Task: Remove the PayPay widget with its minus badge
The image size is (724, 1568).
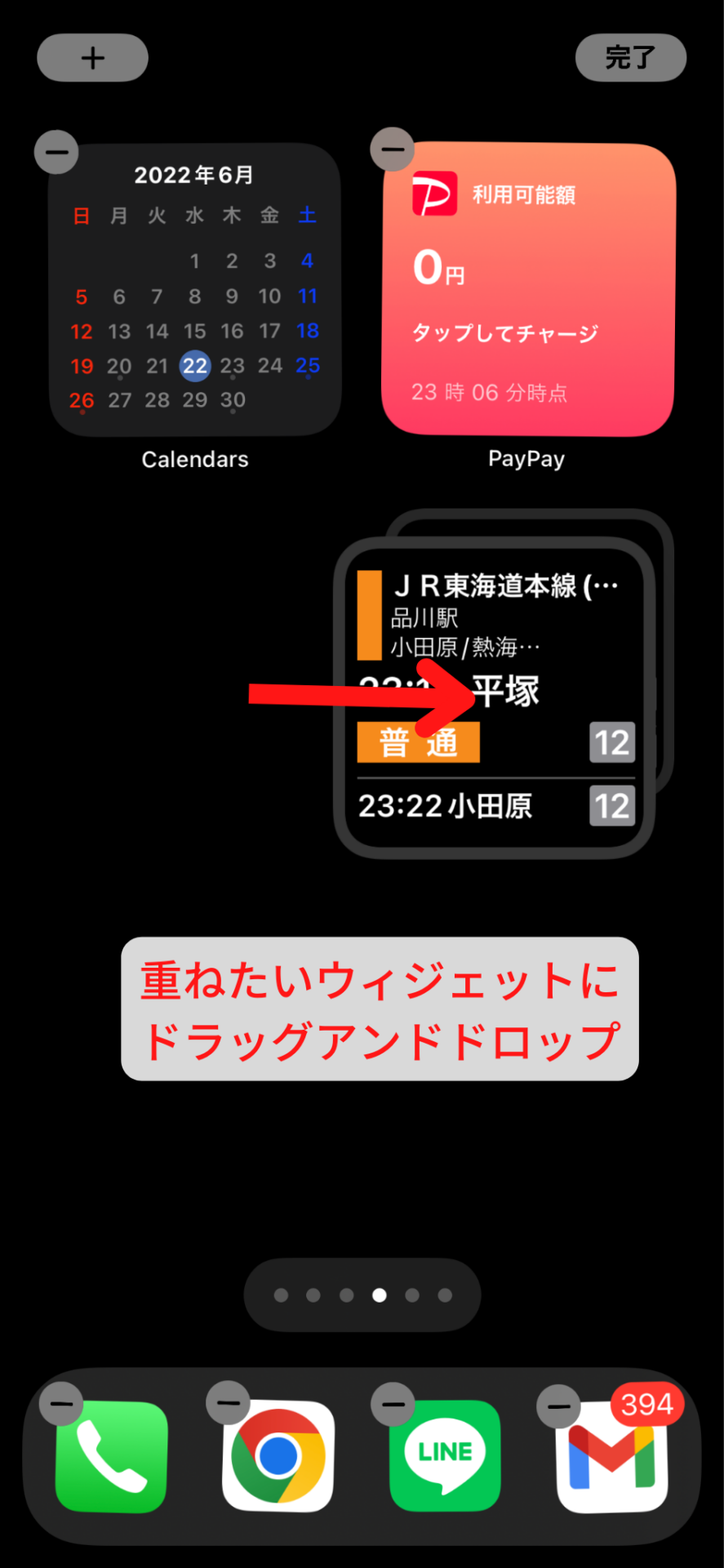Action: click(x=393, y=149)
